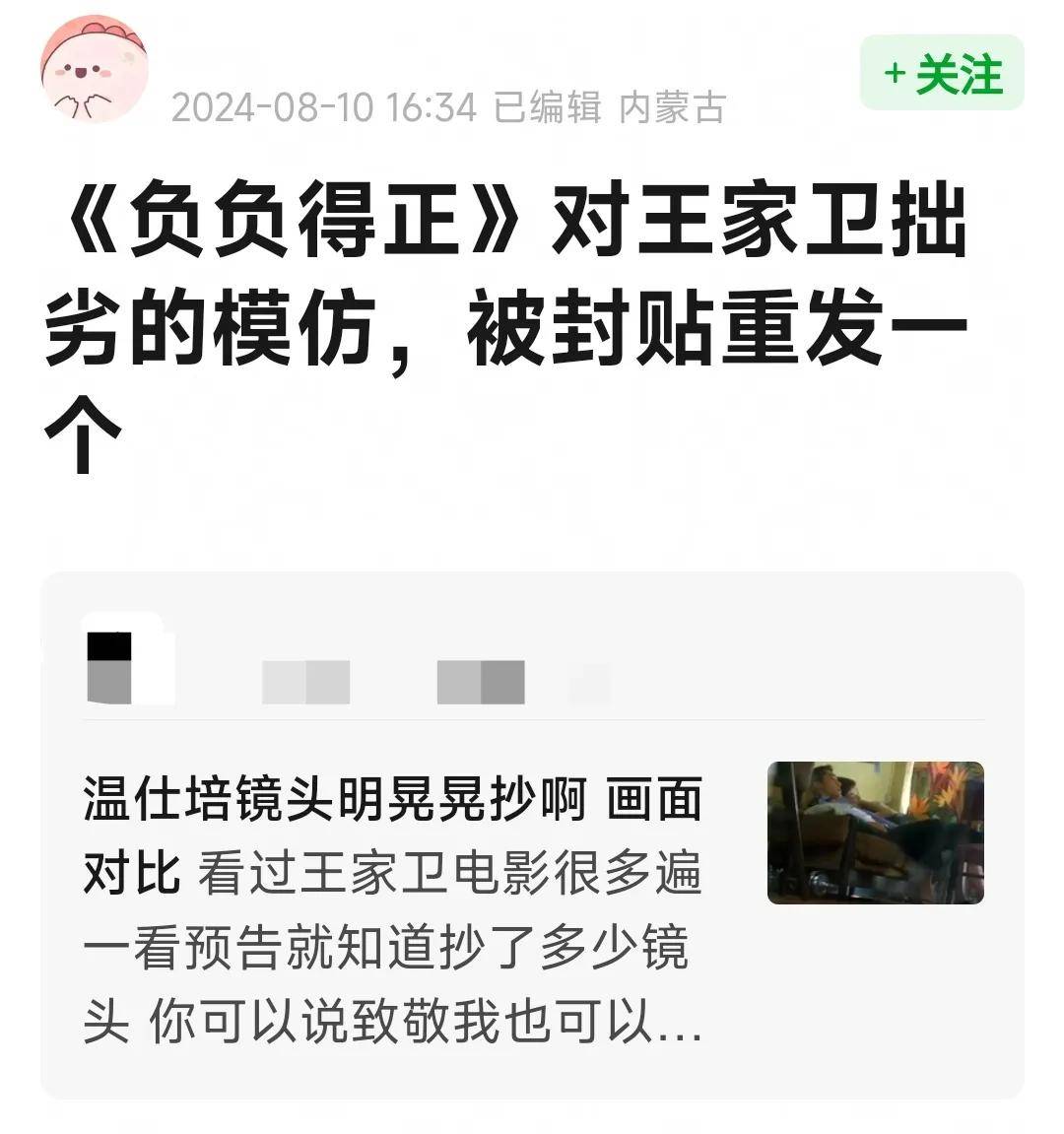
Task: Open the quoted post about 温仕培镜头
Action: coord(394,906)
